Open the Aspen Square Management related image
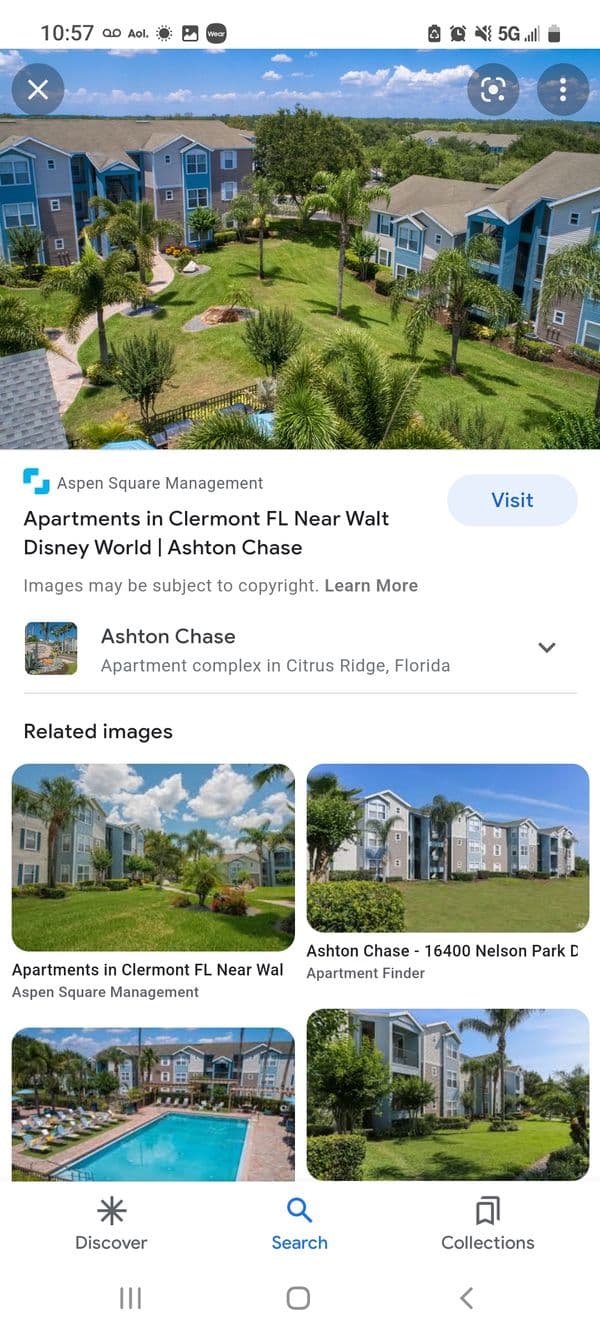Screen dimensions: 600x1333 (x=153, y=857)
